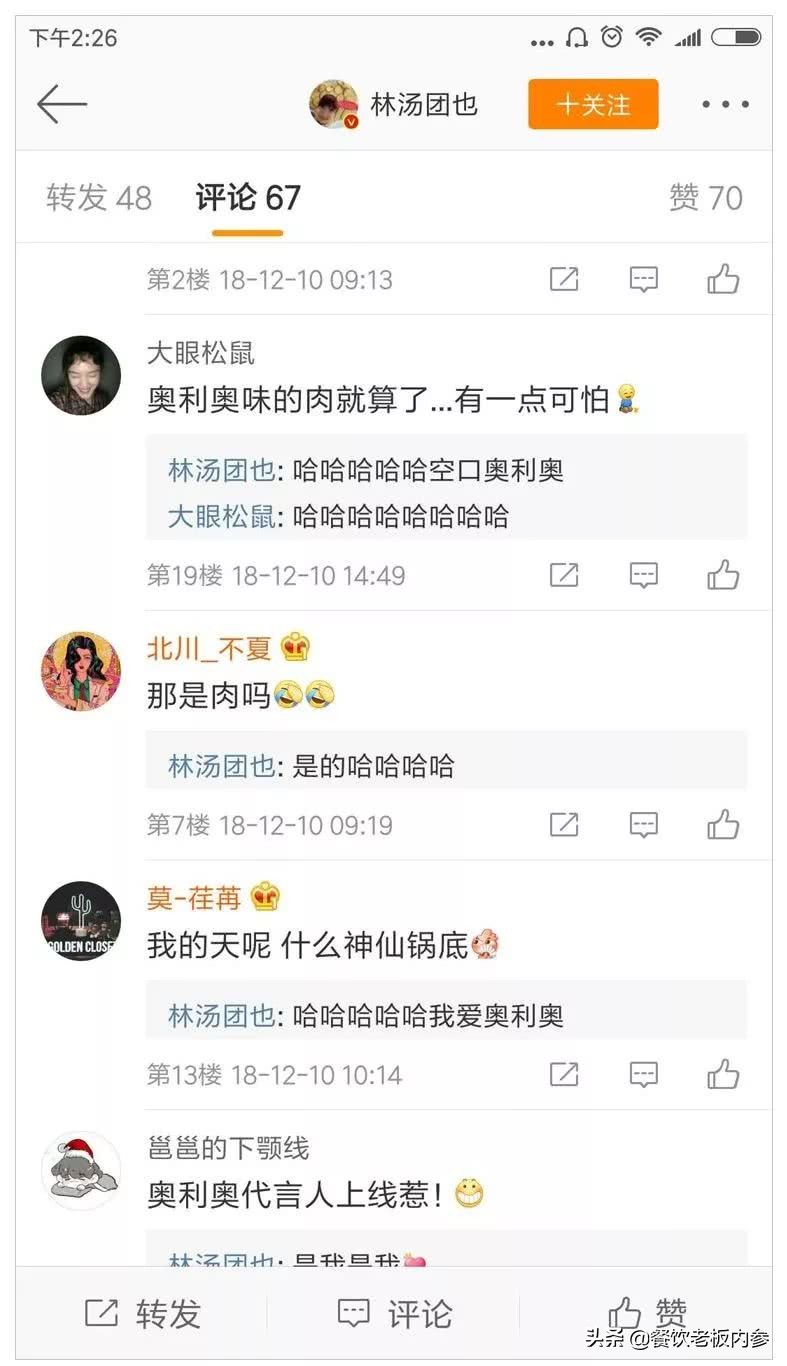The height and width of the screenshot is (1366, 787).
Task: Like the thumbs-up on floor 19
Action: tap(724, 575)
